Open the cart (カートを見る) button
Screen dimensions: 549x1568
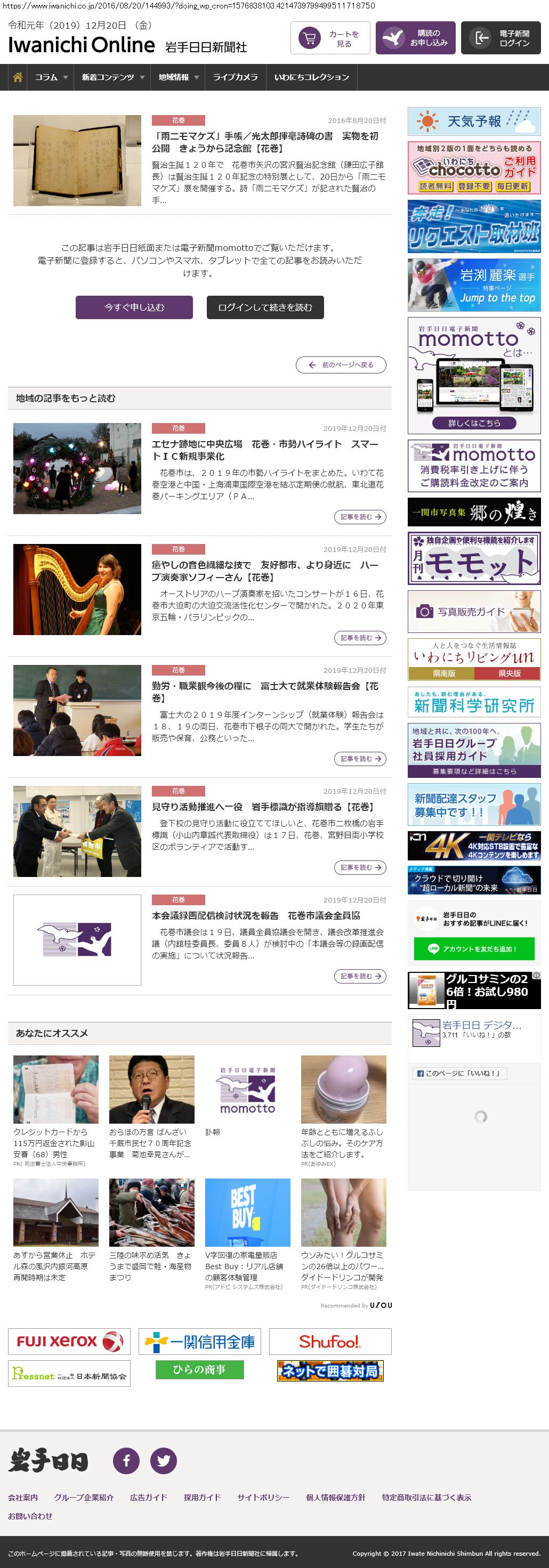(x=330, y=38)
